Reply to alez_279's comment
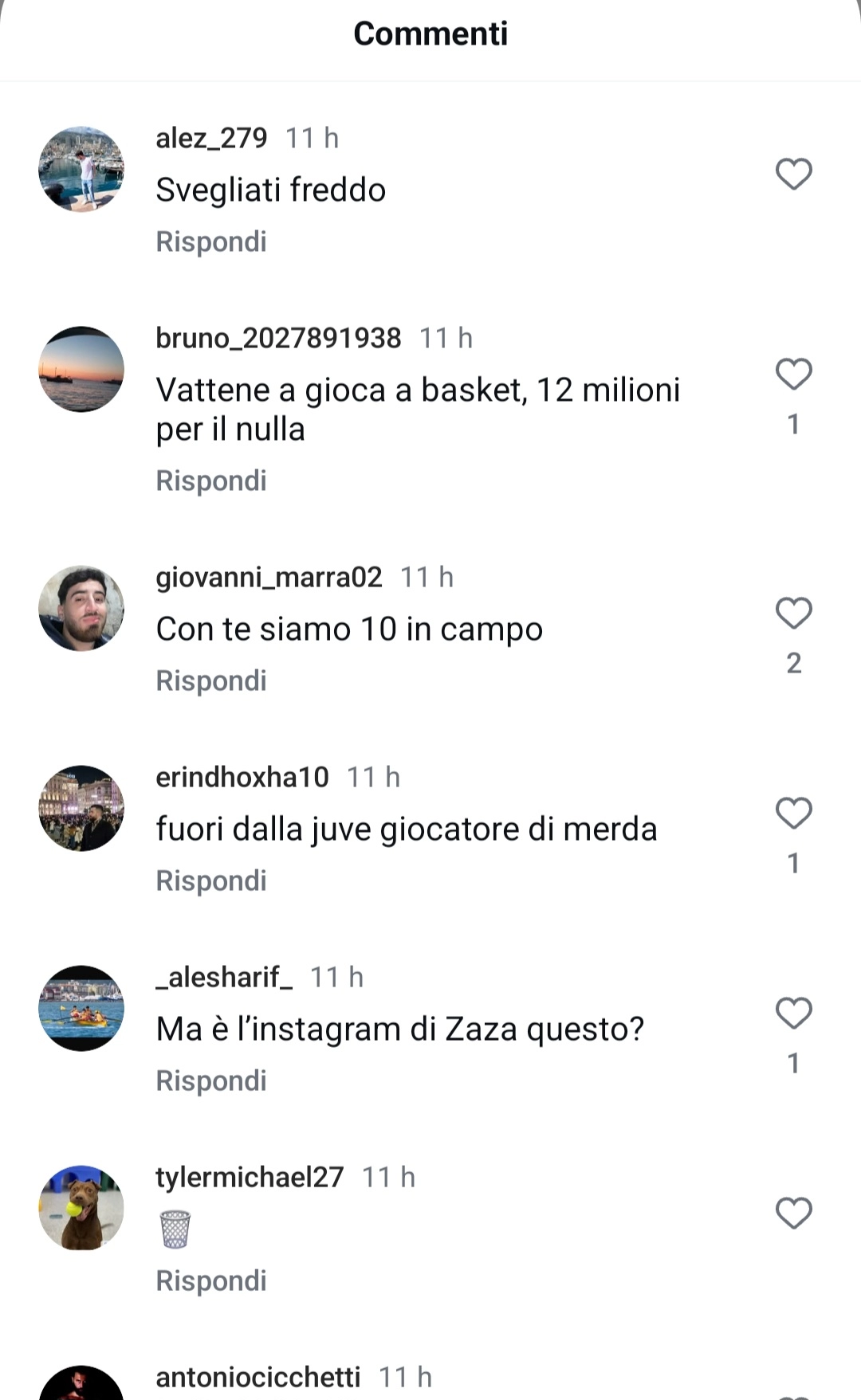 [211, 241]
